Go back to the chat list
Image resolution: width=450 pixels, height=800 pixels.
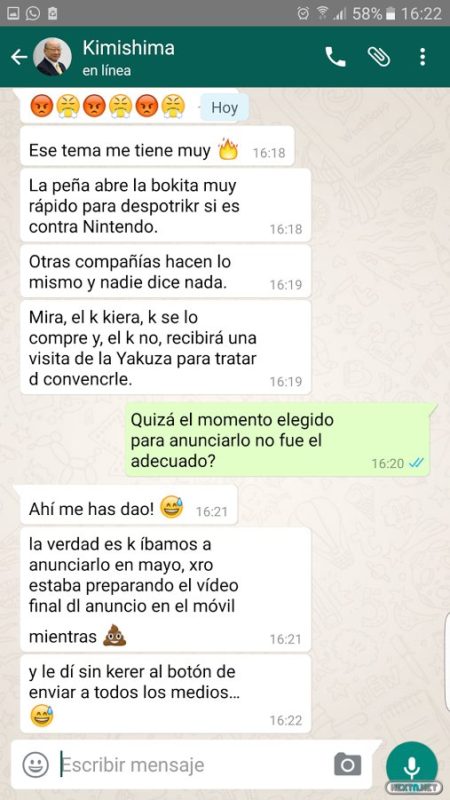click(19, 57)
